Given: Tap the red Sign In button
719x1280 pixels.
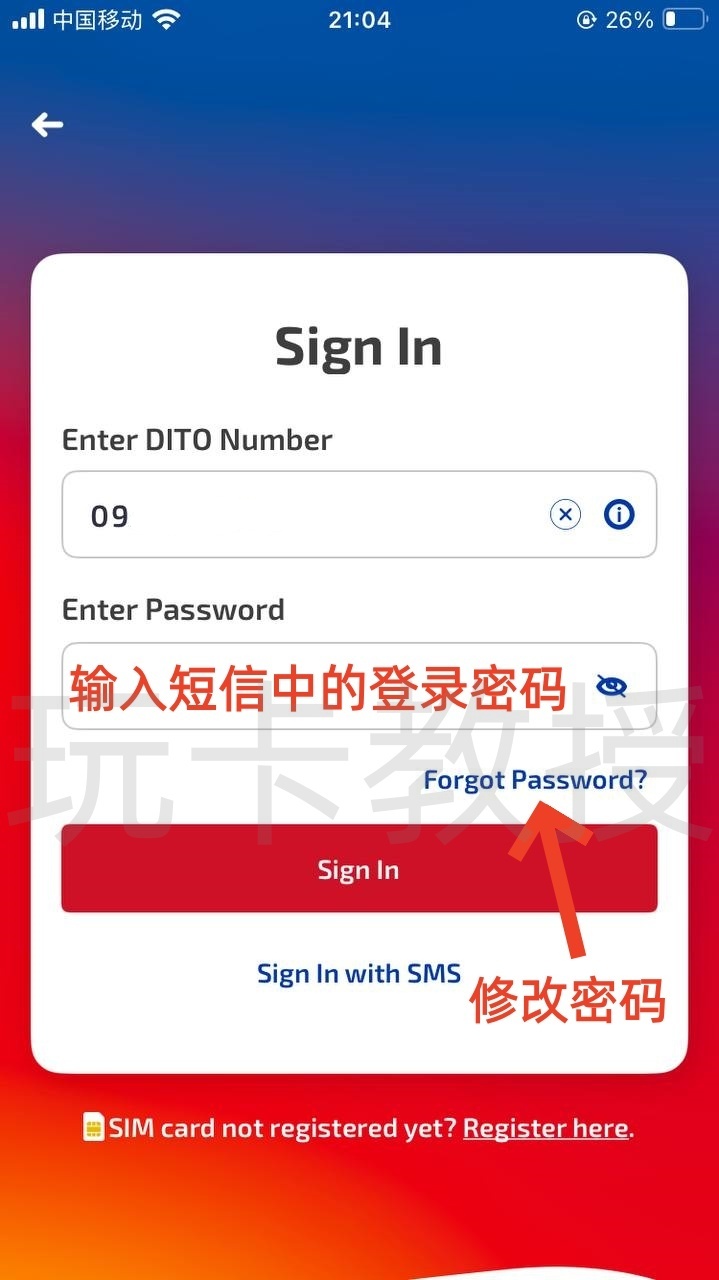Looking at the screenshot, I should (359, 869).
